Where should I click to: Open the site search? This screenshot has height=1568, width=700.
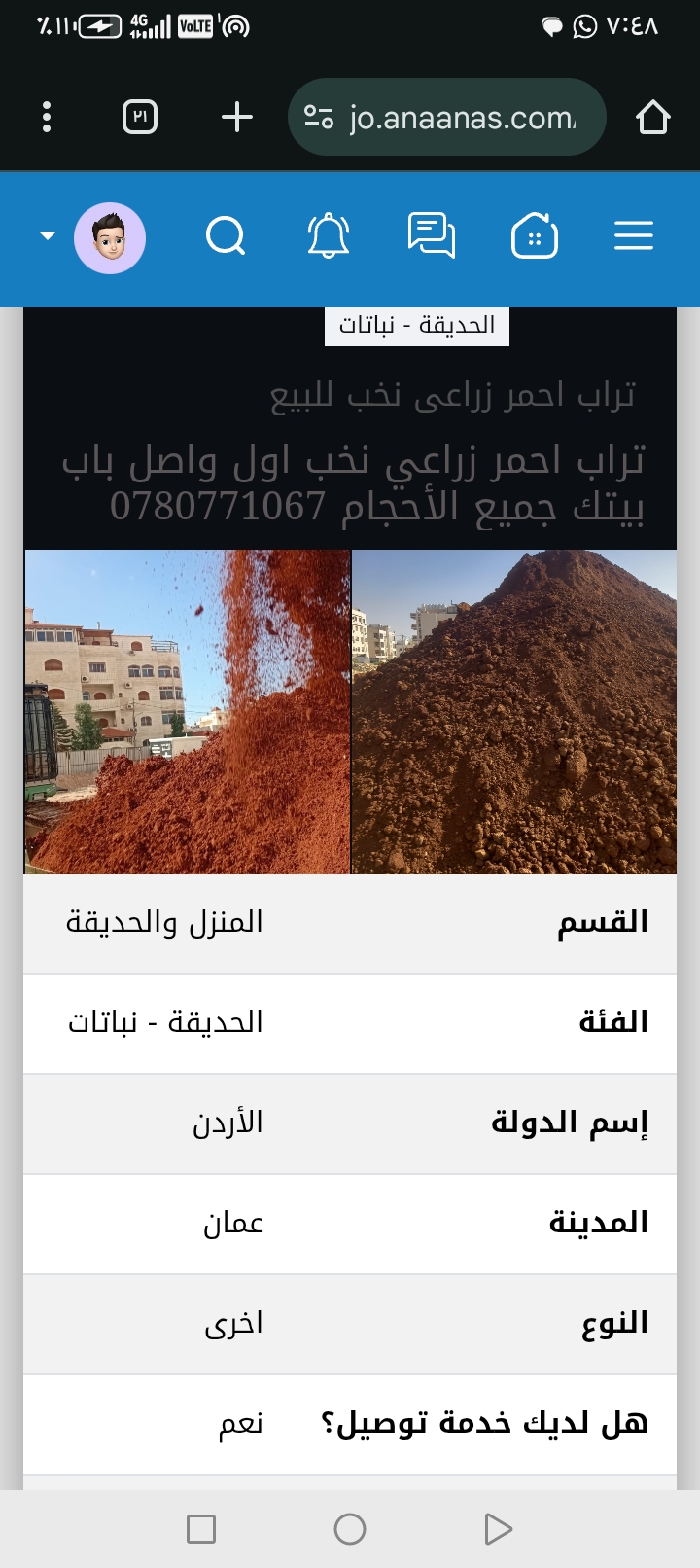[226, 236]
